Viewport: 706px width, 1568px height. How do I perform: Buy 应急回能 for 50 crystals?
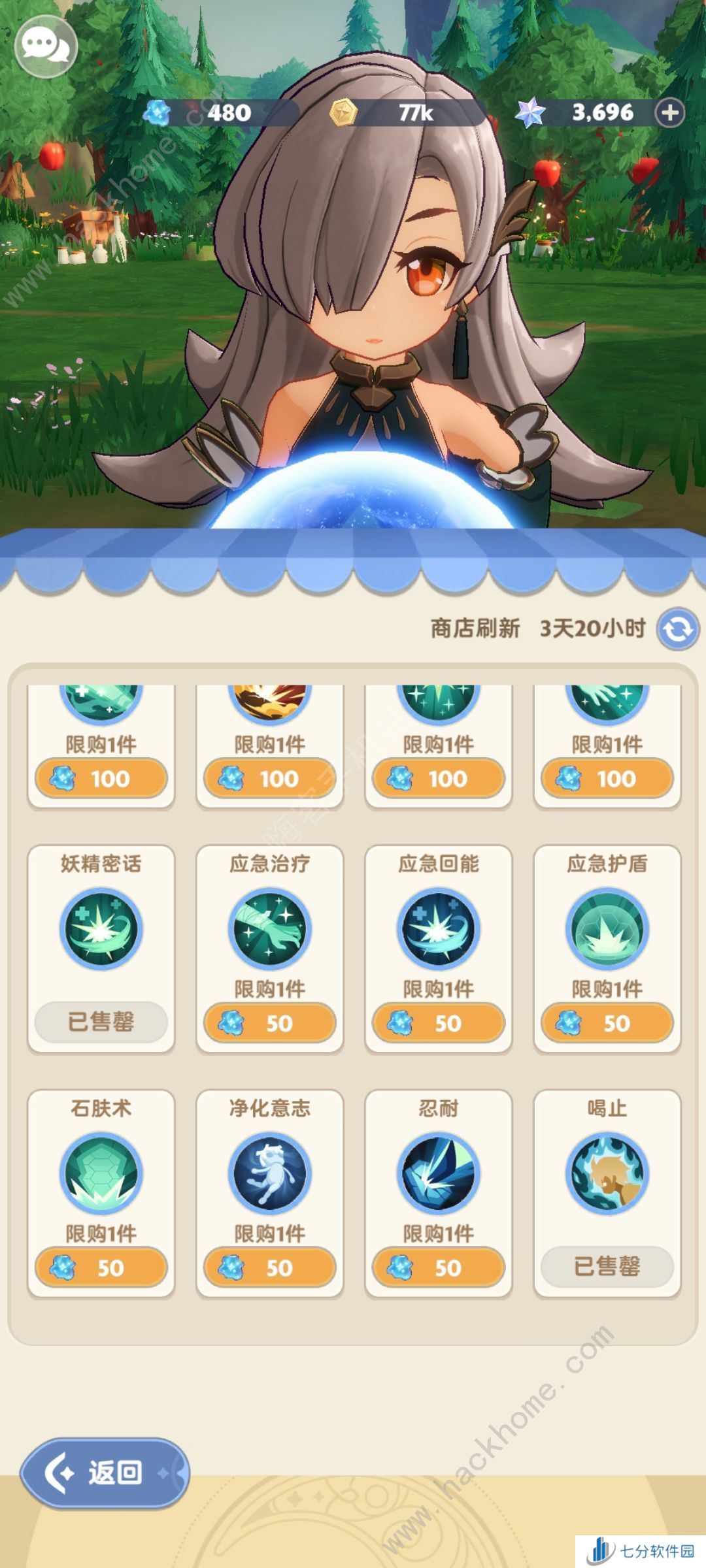tap(438, 1023)
